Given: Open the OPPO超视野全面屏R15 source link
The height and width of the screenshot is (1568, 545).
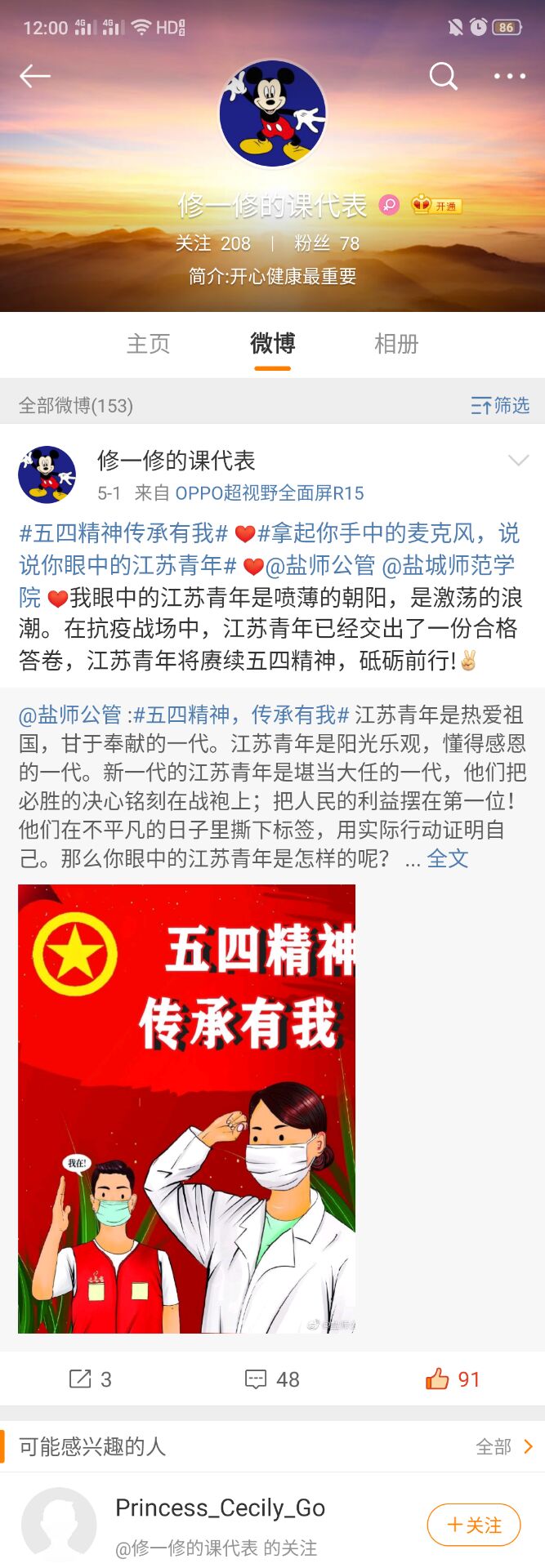Looking at the screenshot, I should pos(270,493).
